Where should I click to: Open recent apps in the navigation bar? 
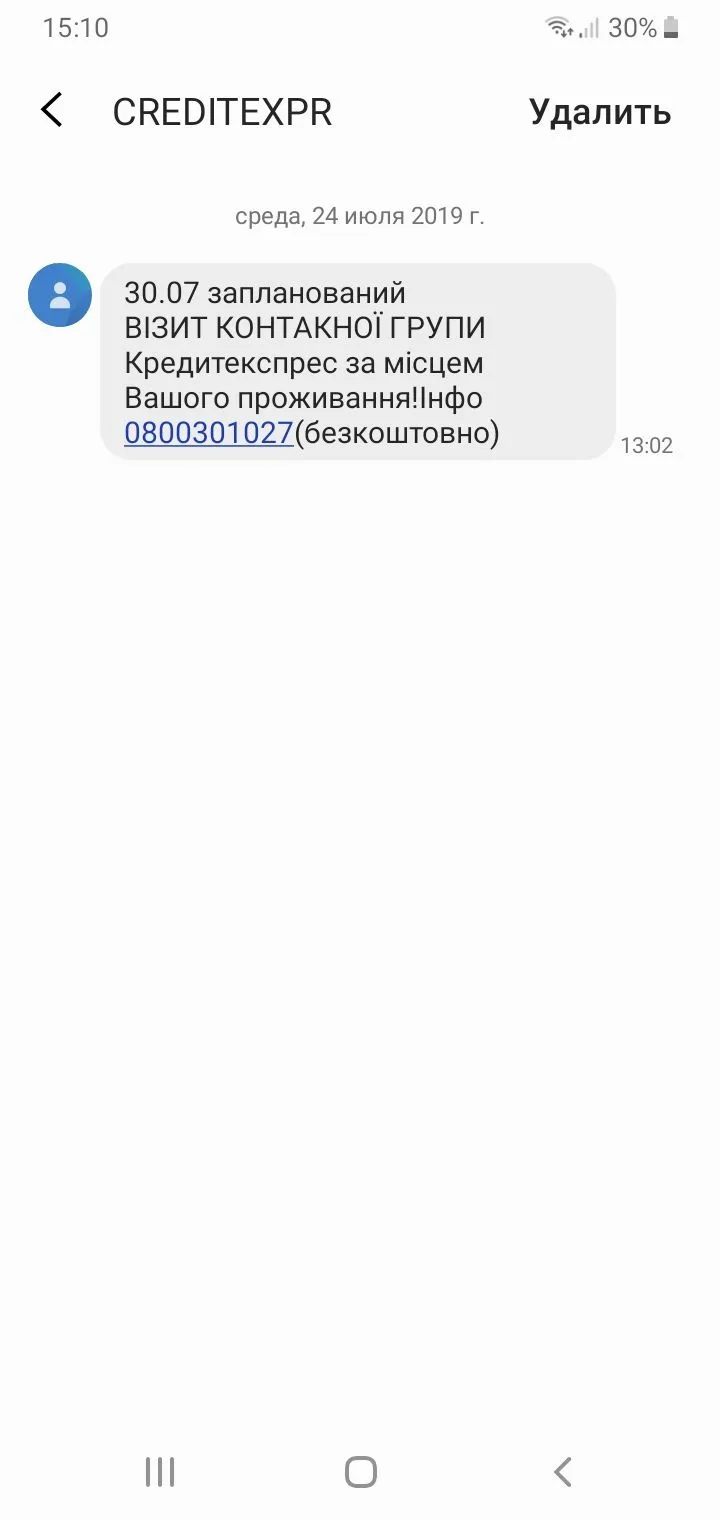(x=160, y=1471)
